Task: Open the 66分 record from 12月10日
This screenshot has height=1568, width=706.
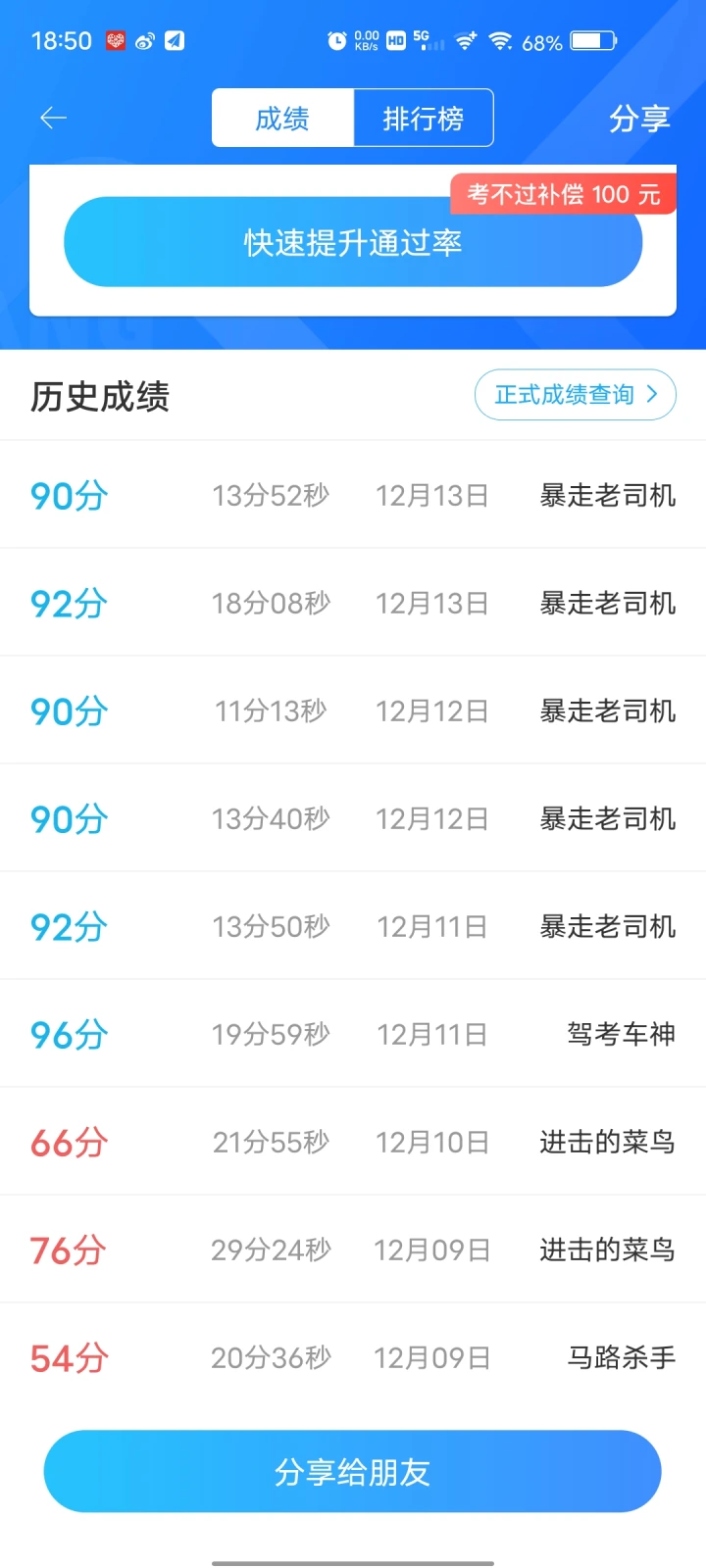Action: coord(353,1142)
